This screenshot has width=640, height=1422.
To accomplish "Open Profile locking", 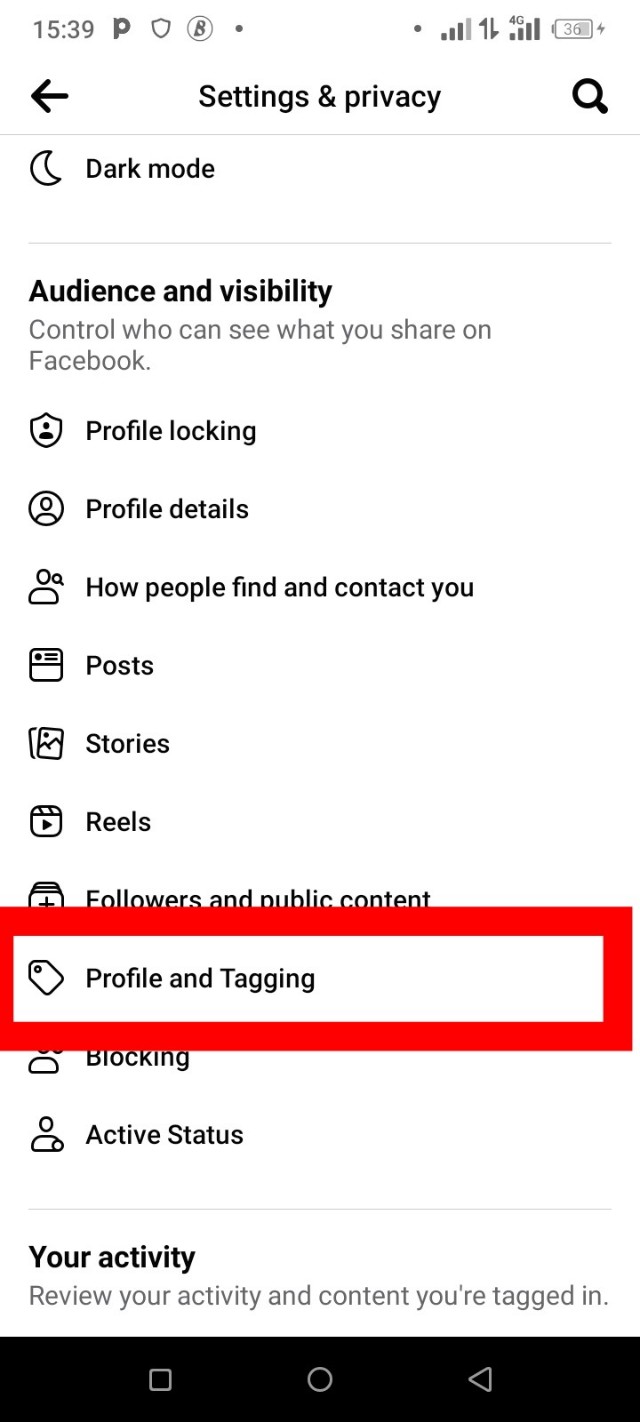I will pos(170,431).
